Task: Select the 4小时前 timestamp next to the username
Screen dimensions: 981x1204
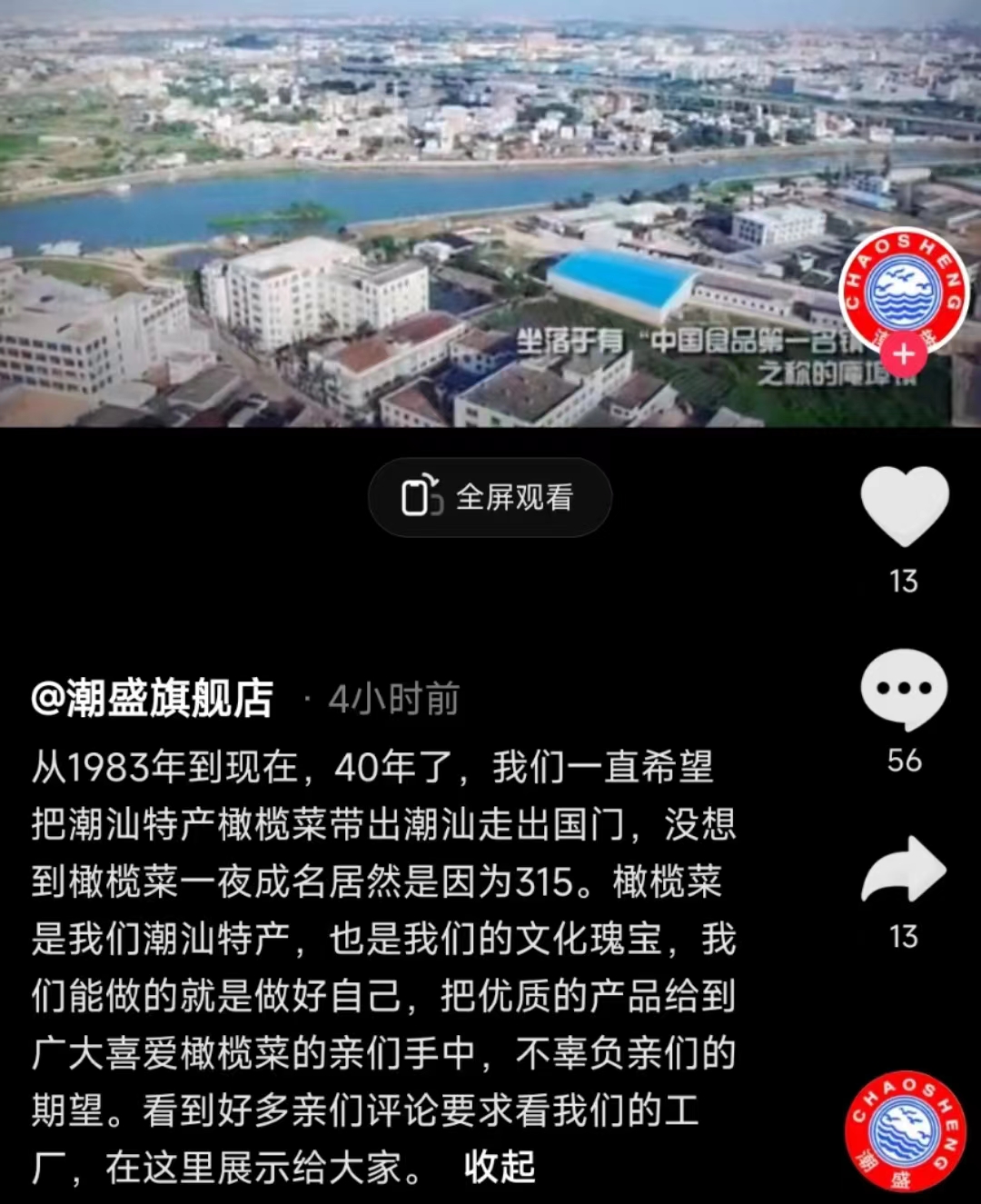Action: click(x=392, y=700)
